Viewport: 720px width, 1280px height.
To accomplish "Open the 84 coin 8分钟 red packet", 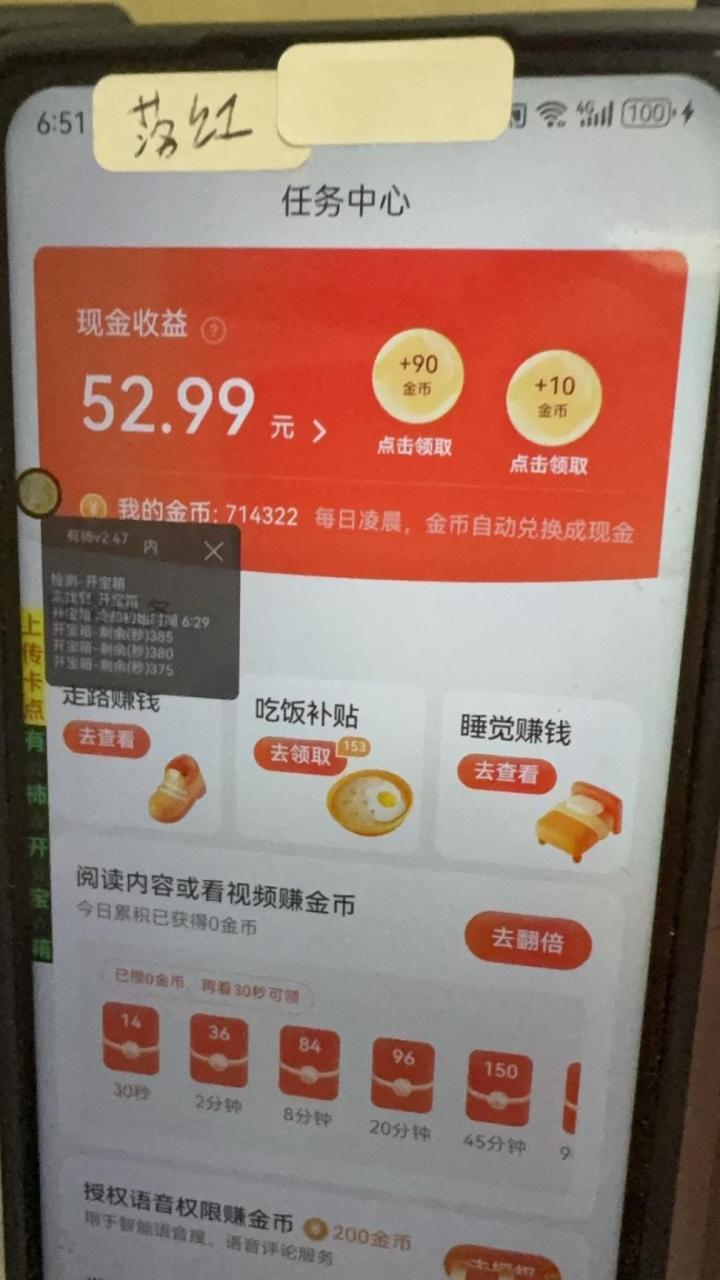I will tap(309, 1062).
